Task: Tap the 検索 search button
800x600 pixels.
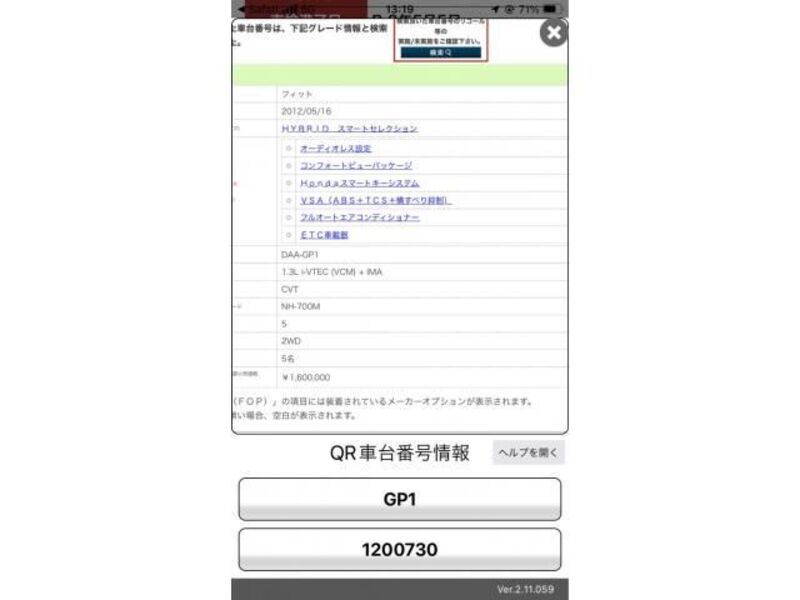Action: tap(440, 52)
